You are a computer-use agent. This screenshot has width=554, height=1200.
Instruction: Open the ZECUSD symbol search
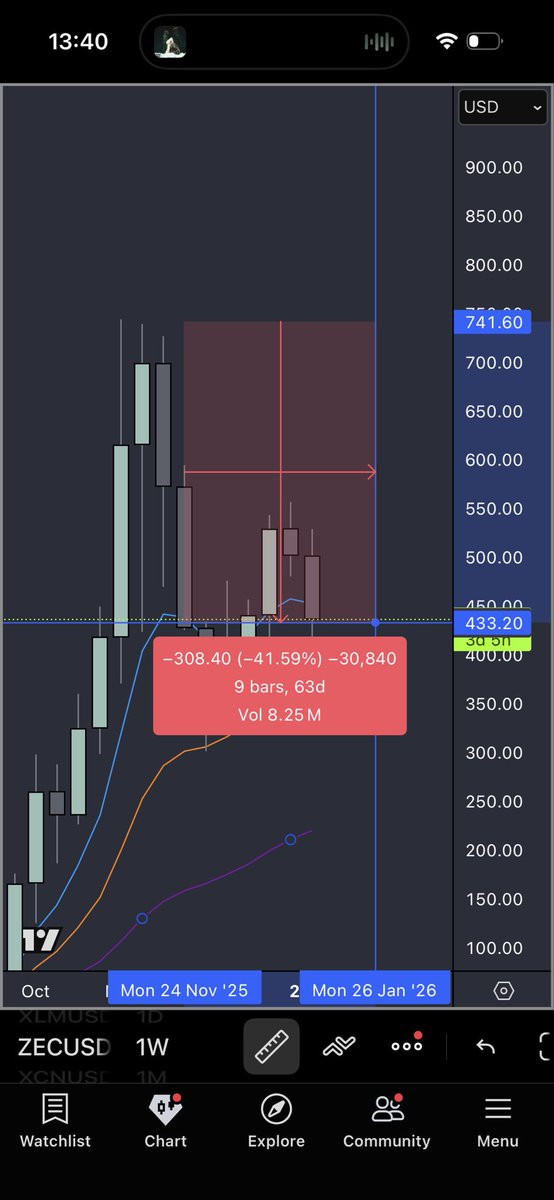64,1047
